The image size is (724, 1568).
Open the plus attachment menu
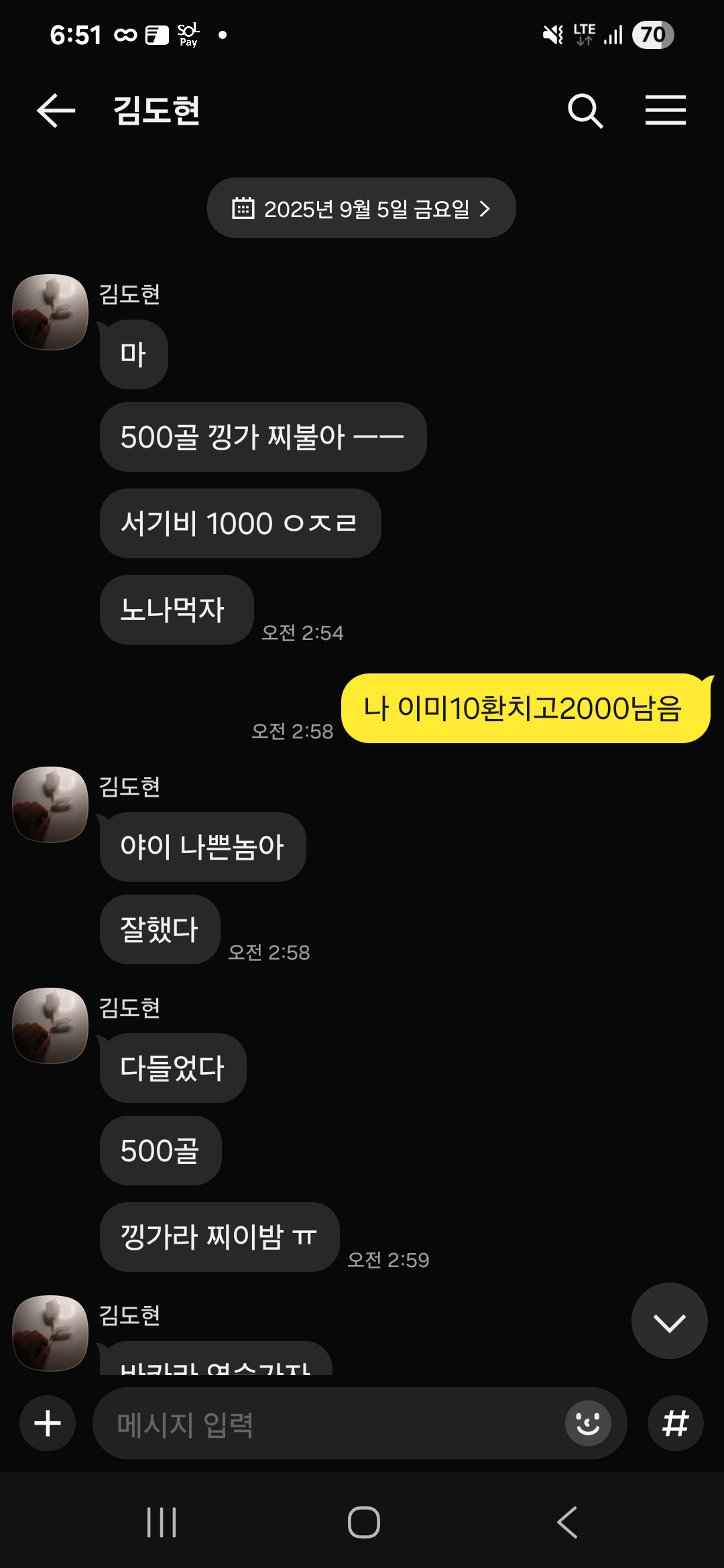click(48, 1423)
